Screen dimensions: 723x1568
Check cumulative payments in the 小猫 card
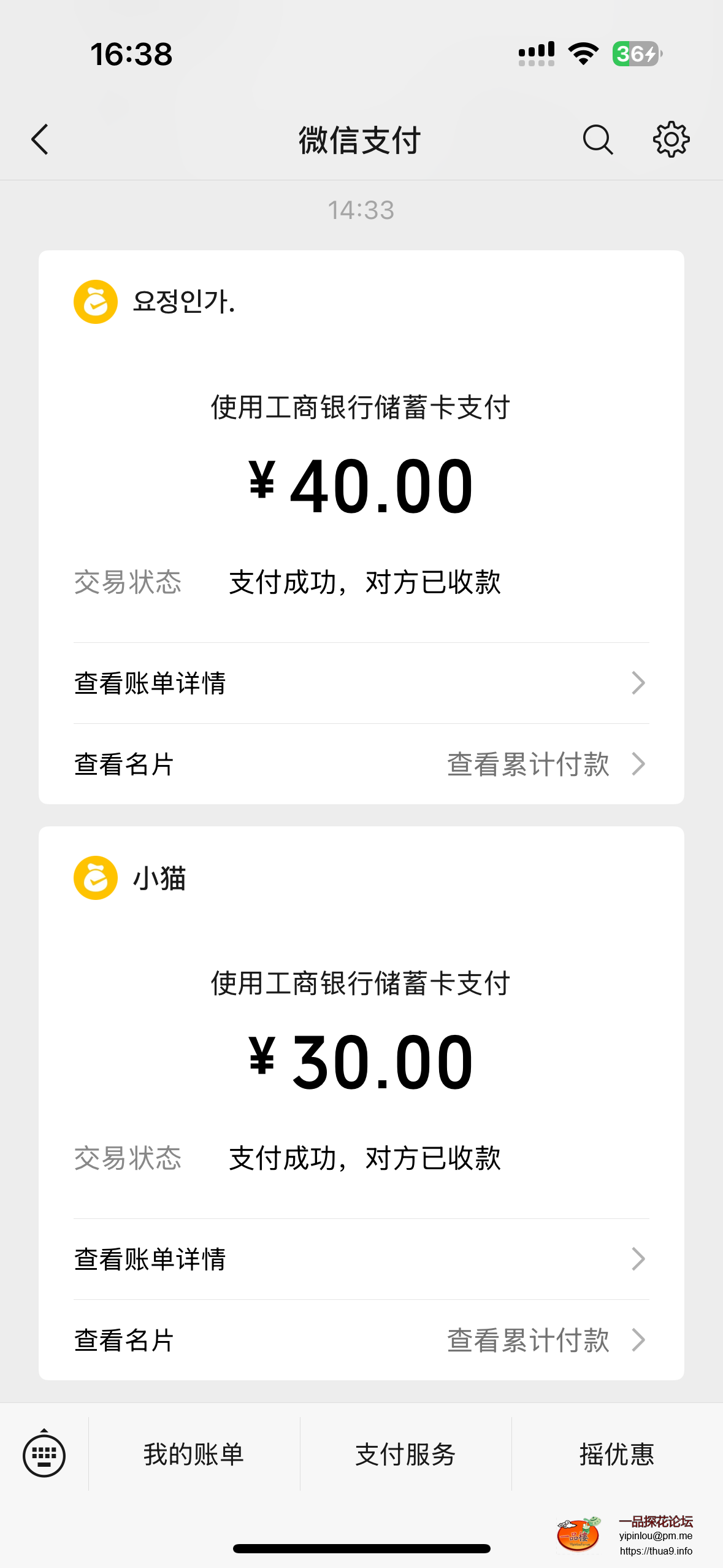tap(545, 1340)
